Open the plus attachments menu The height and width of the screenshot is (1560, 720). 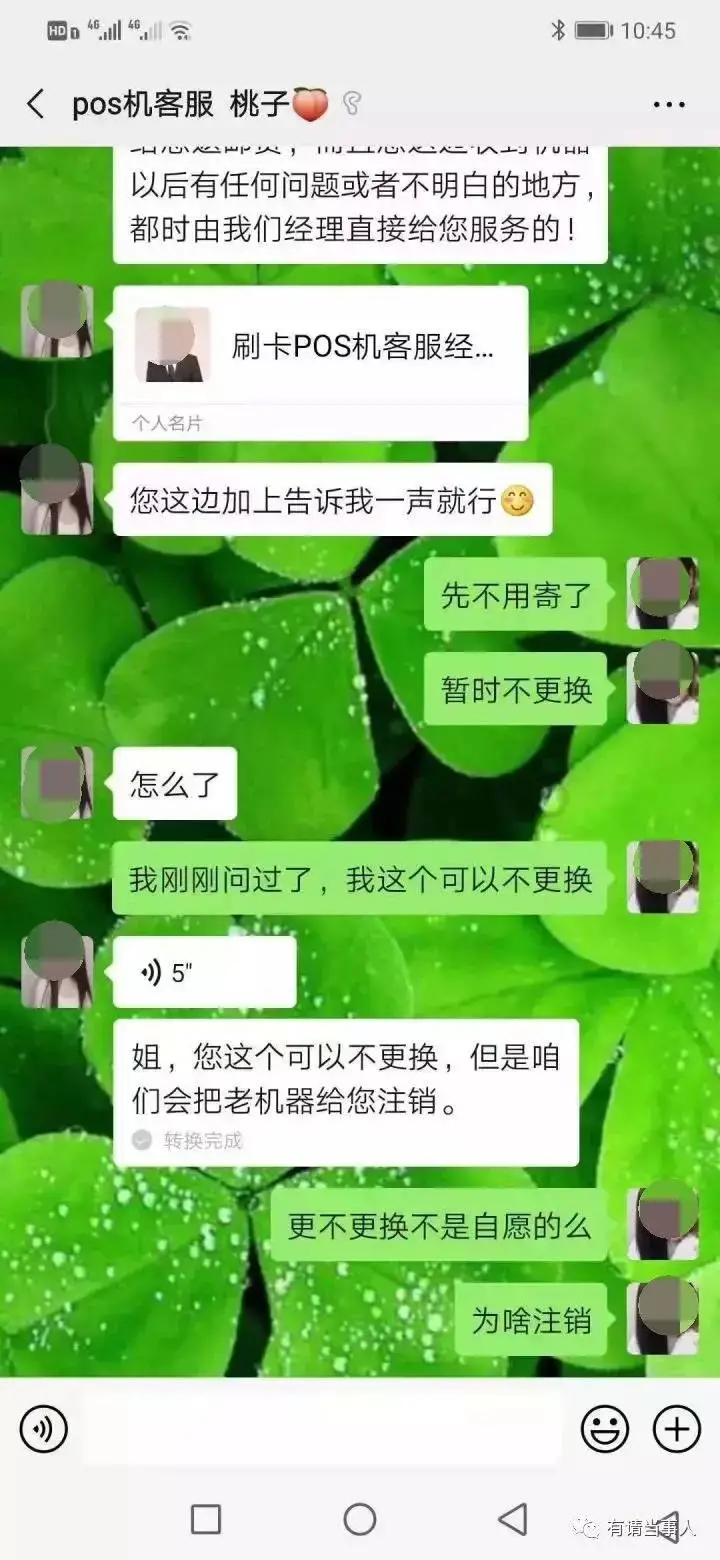tap(677, 1429)
